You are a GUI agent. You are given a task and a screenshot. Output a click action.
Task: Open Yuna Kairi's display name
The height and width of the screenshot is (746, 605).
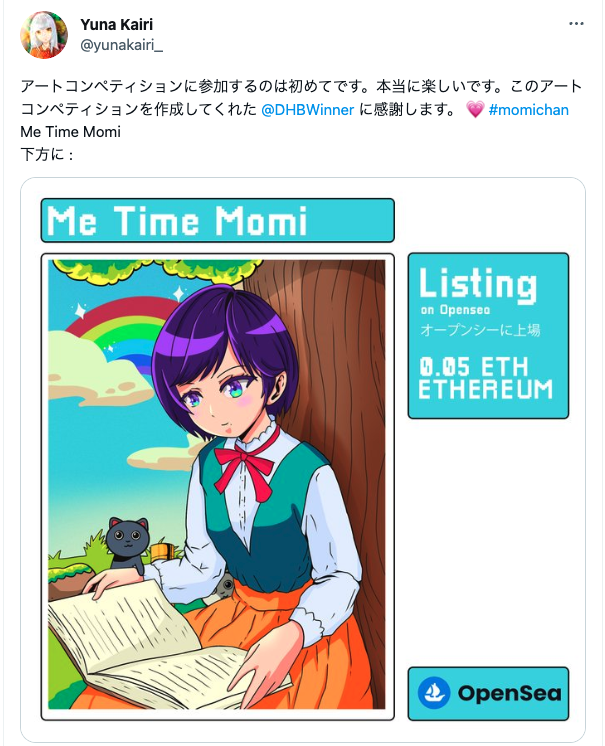pyautogui.click(x=116, y=24)
